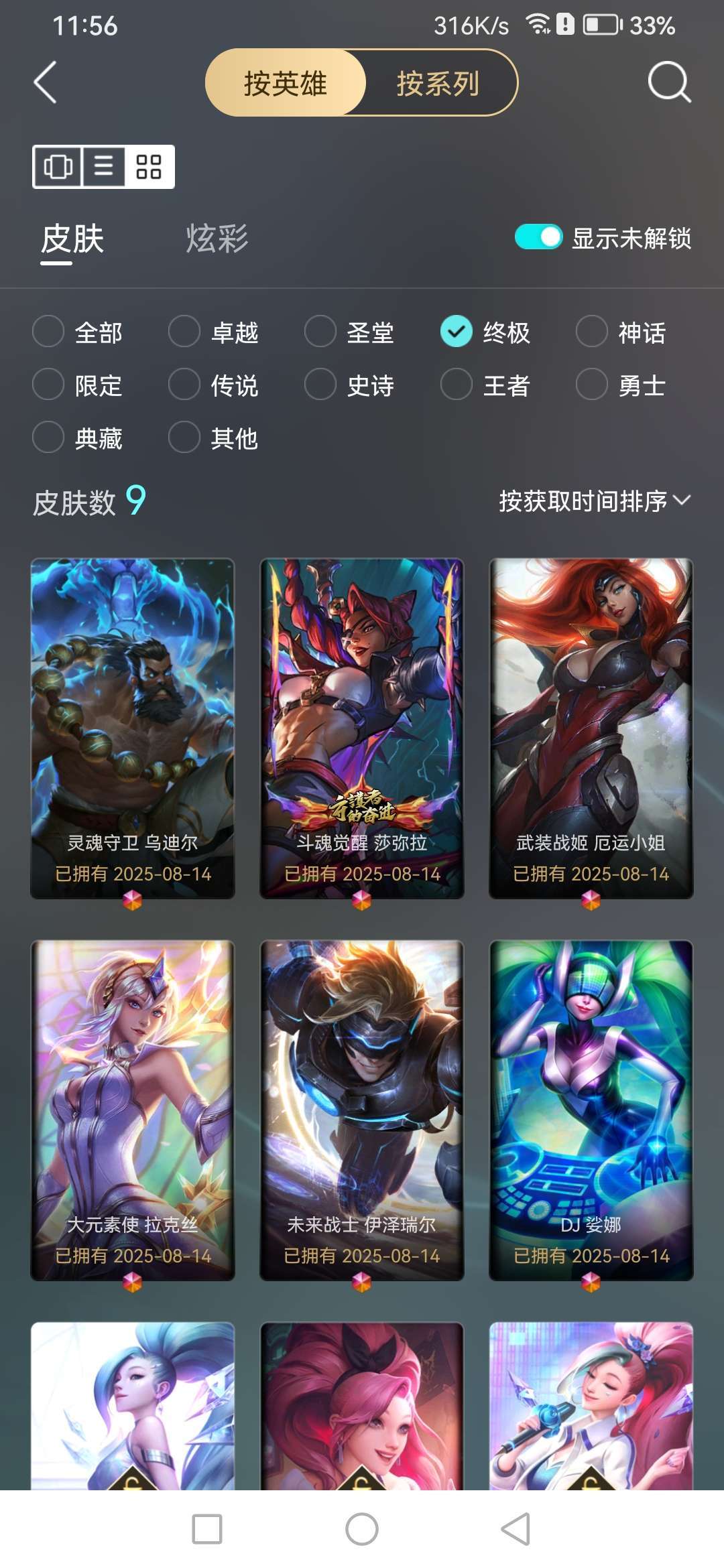Open the search magnifier icon
724x1568 pixels.
(668, 82)
